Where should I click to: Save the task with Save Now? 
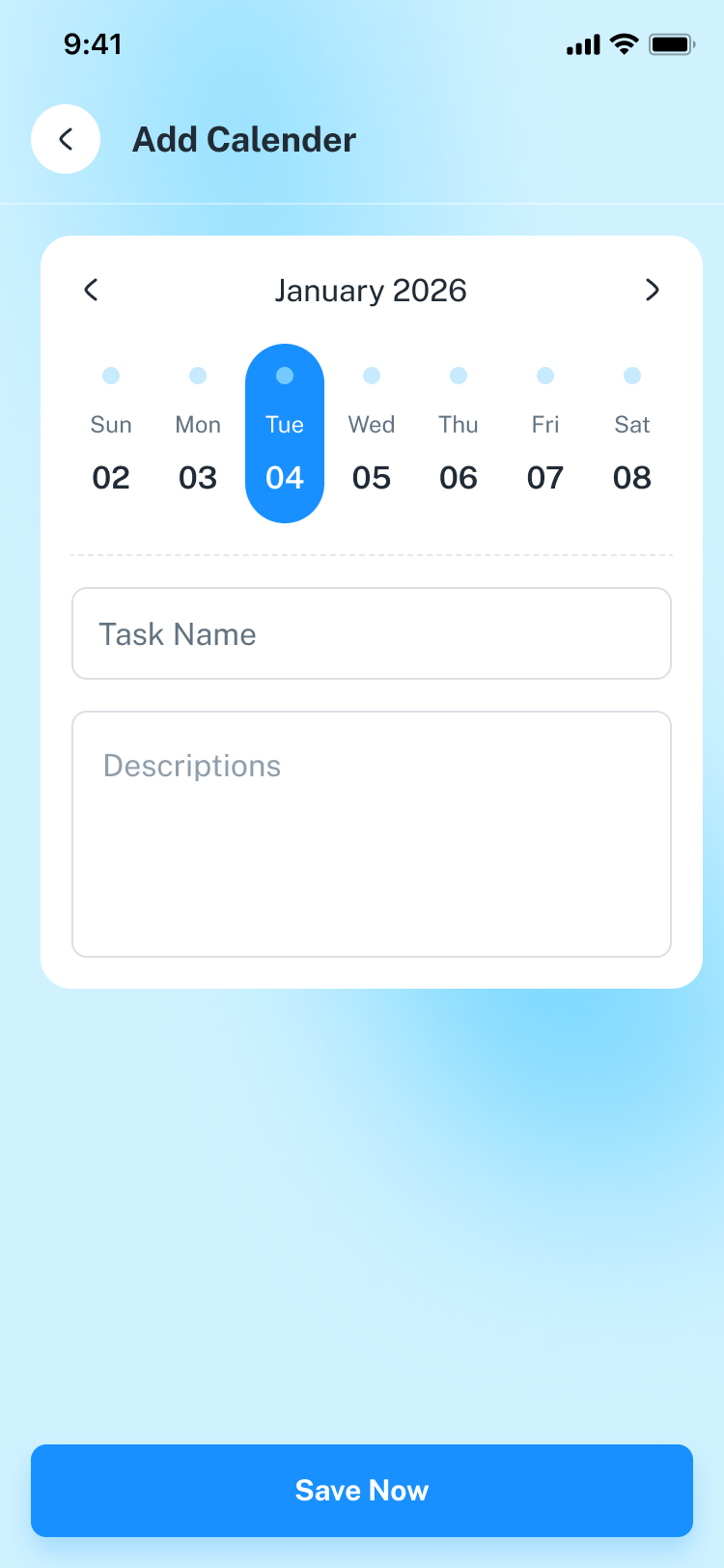[x=362, y=1490]
